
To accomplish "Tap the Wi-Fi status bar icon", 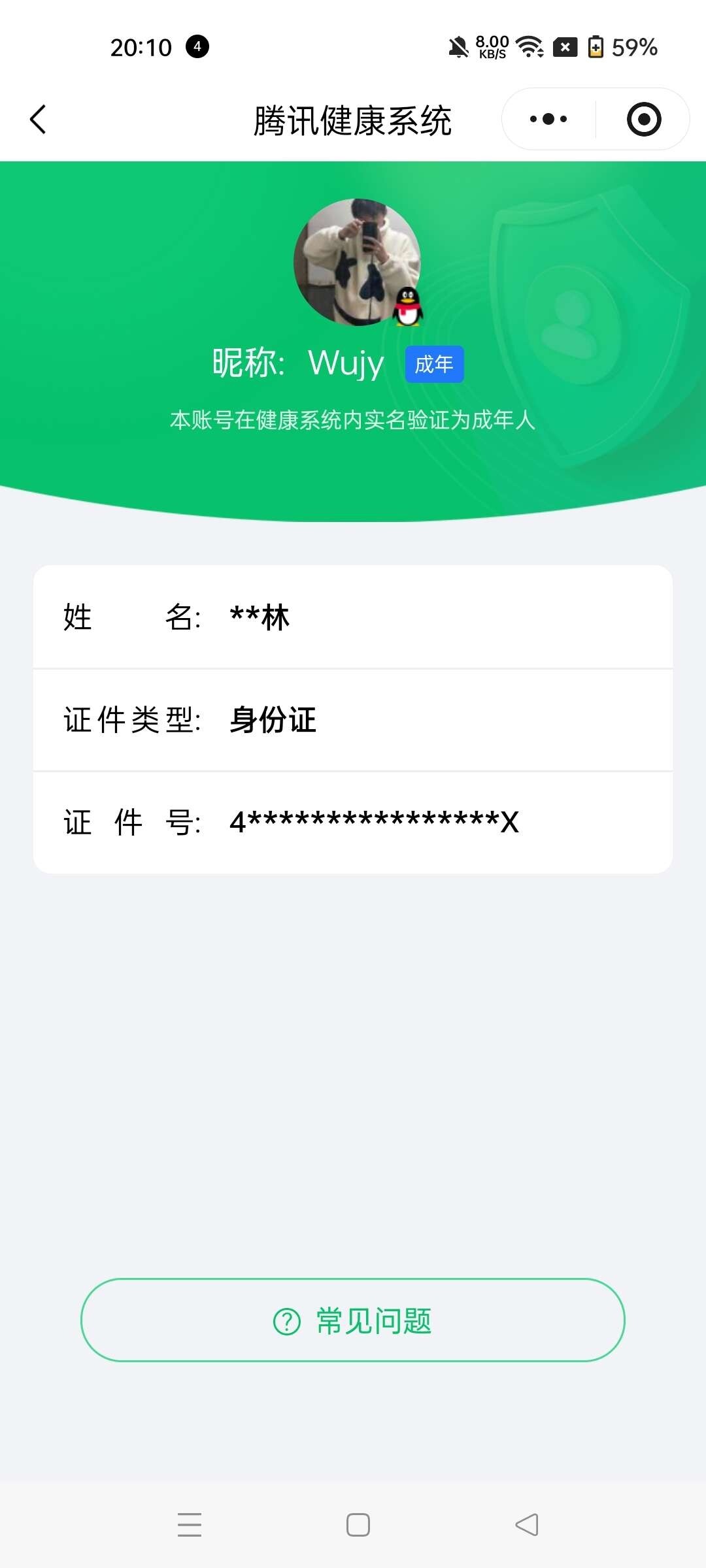I will tap(527, 46).
